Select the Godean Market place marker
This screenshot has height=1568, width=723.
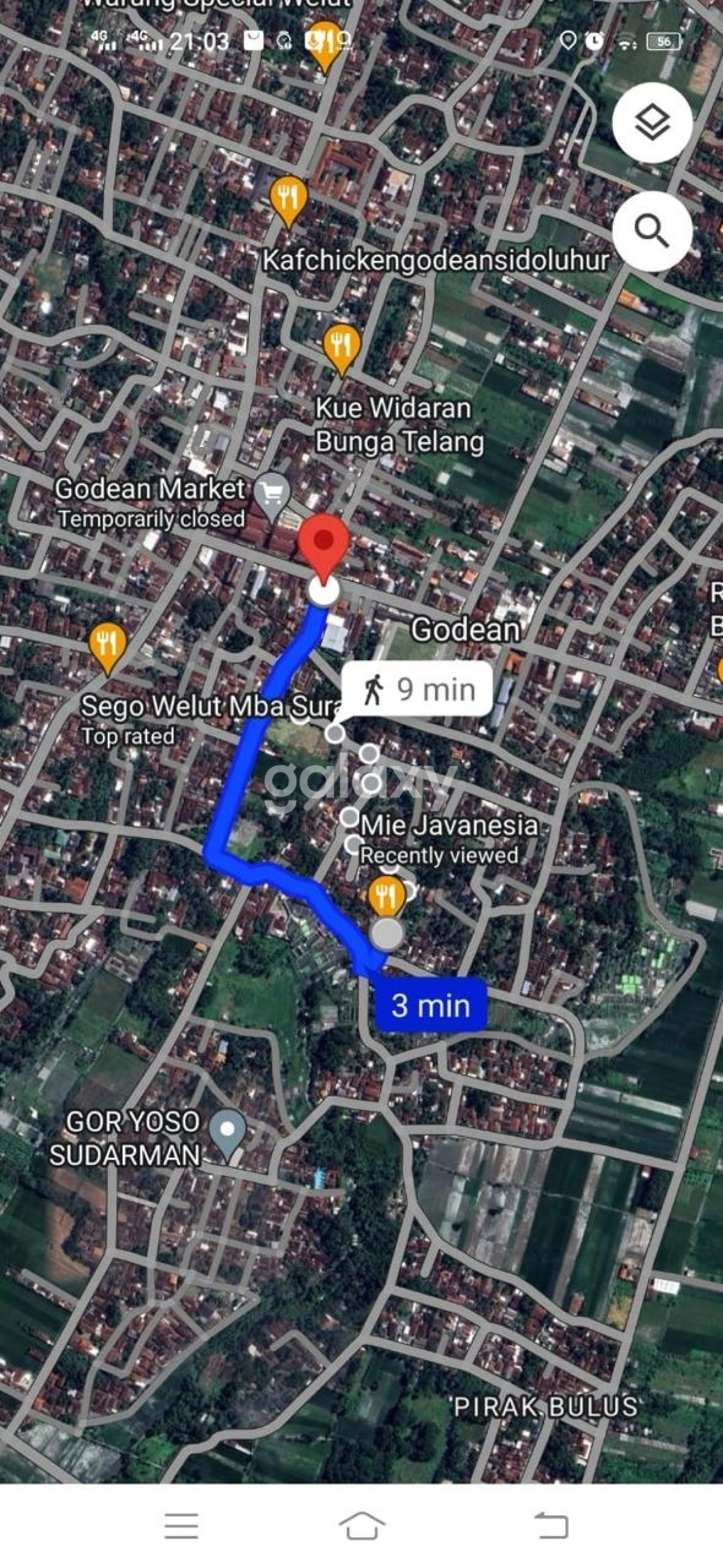click(x=272, y=494)
